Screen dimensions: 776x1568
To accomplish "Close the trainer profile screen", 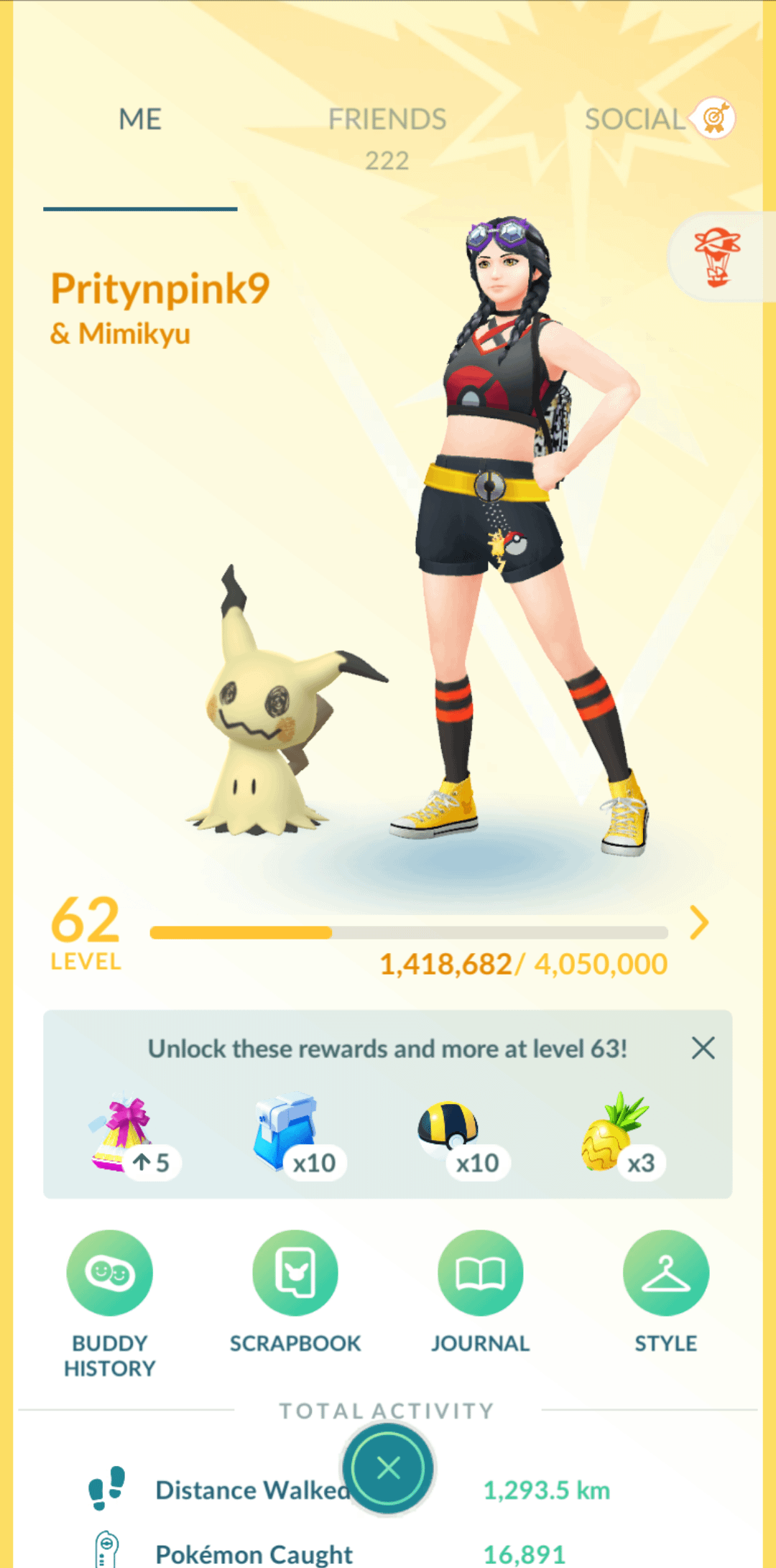I will 388,1468.
